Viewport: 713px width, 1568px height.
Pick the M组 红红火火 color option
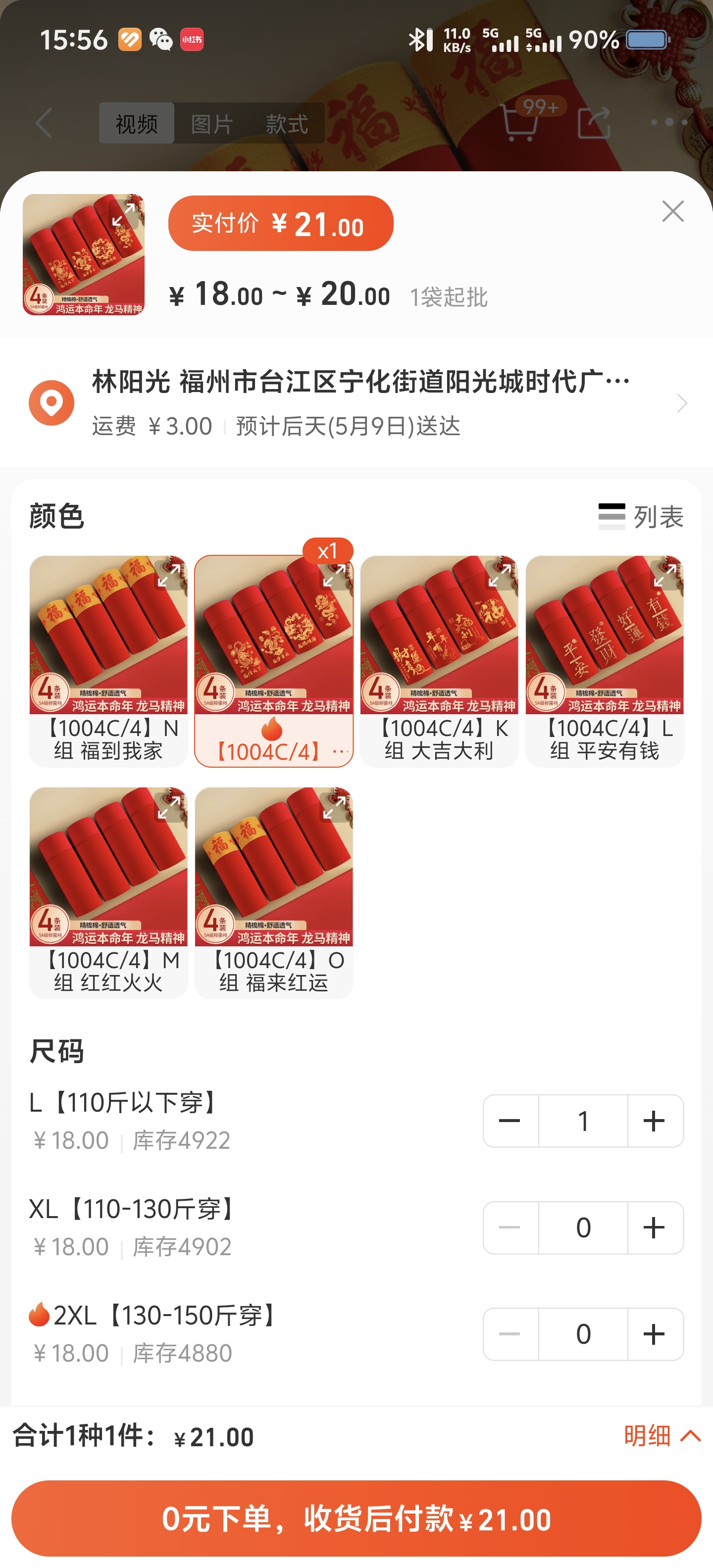tap(108, 892)
